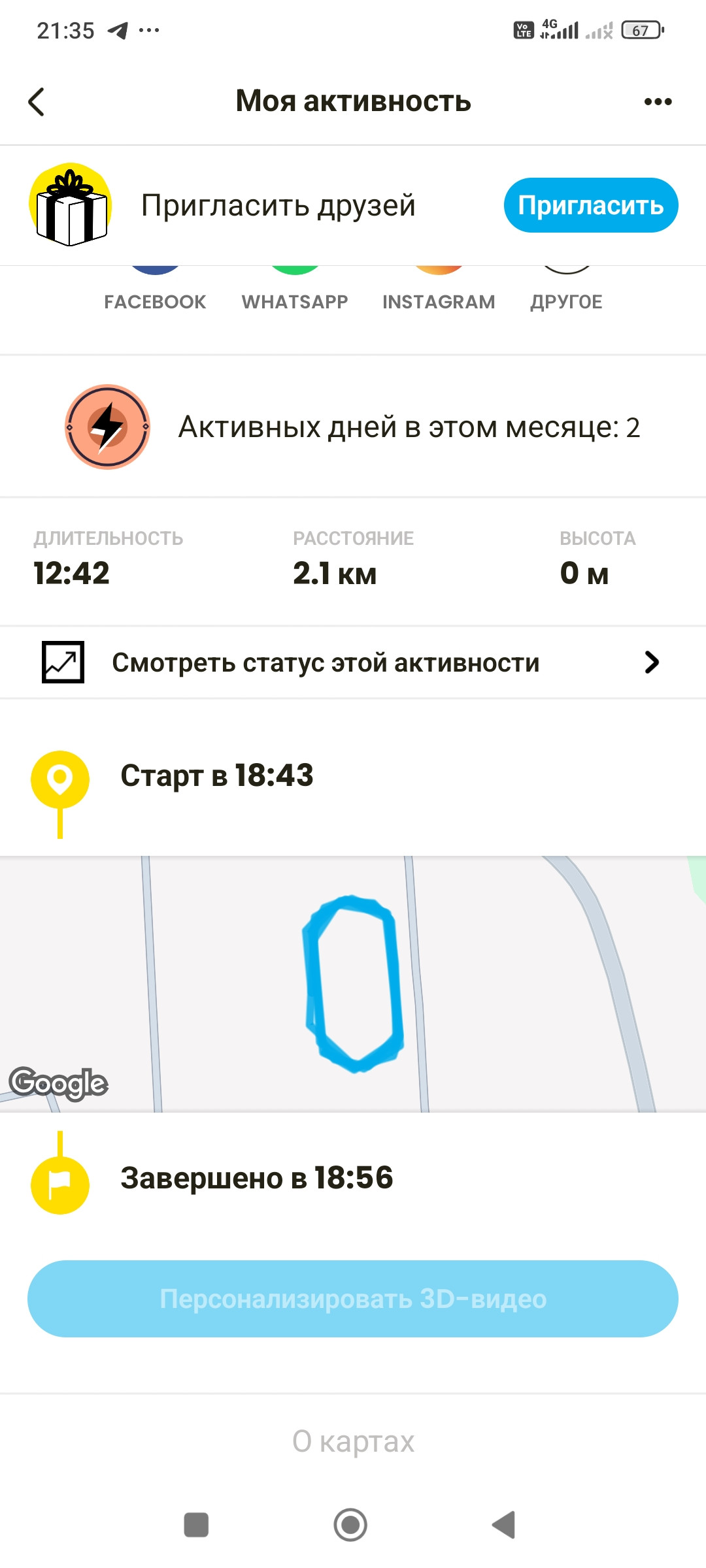The width and height of the screenshot is (706, 1568).
Task: Open recent apps from navigation bar
Action: tap(196, 1525)
